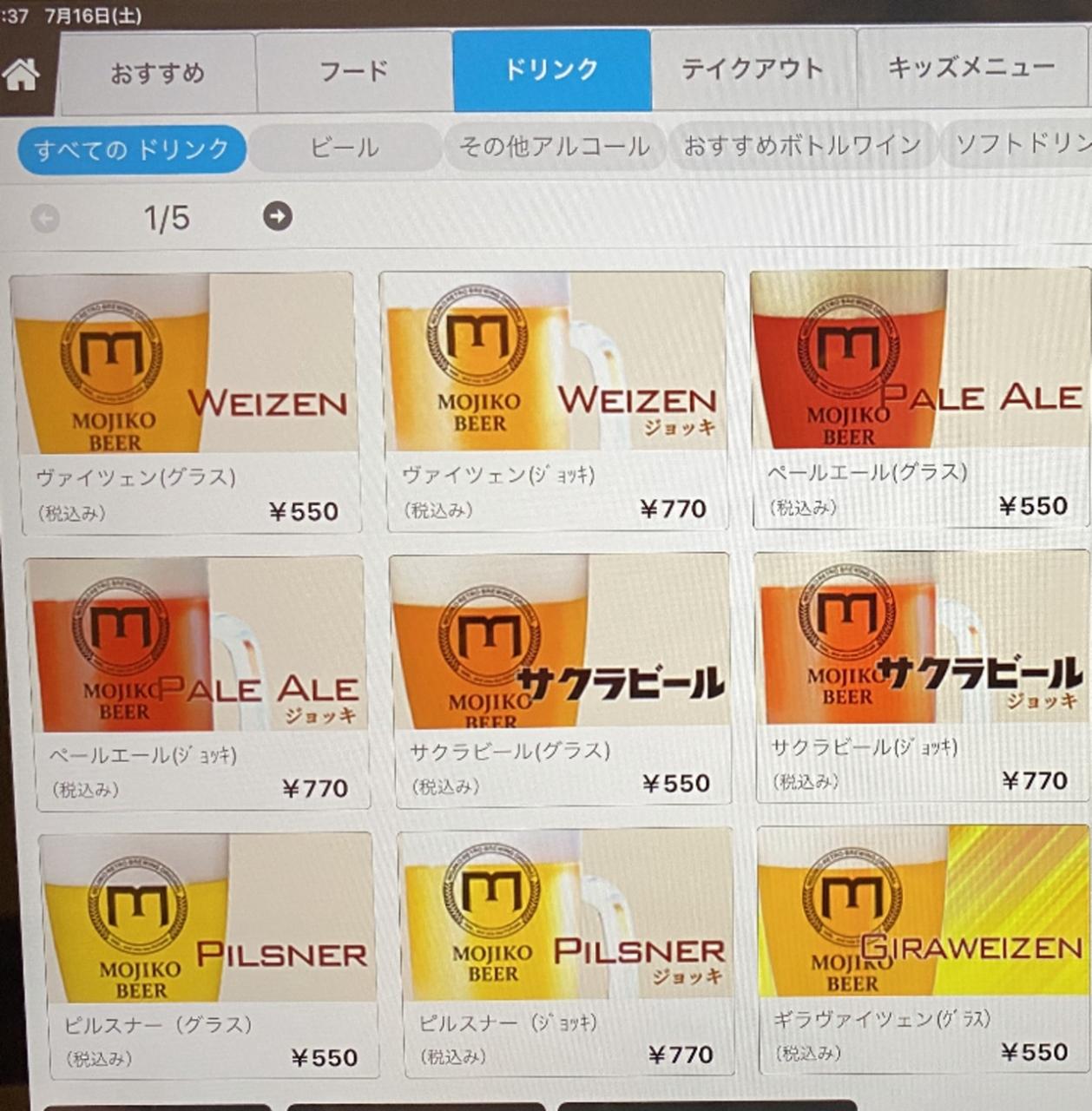This screenshot has height=1111, width=1092.
Task: Tap the ソフトドリンク filter chip
Action: pos(1016,142)
